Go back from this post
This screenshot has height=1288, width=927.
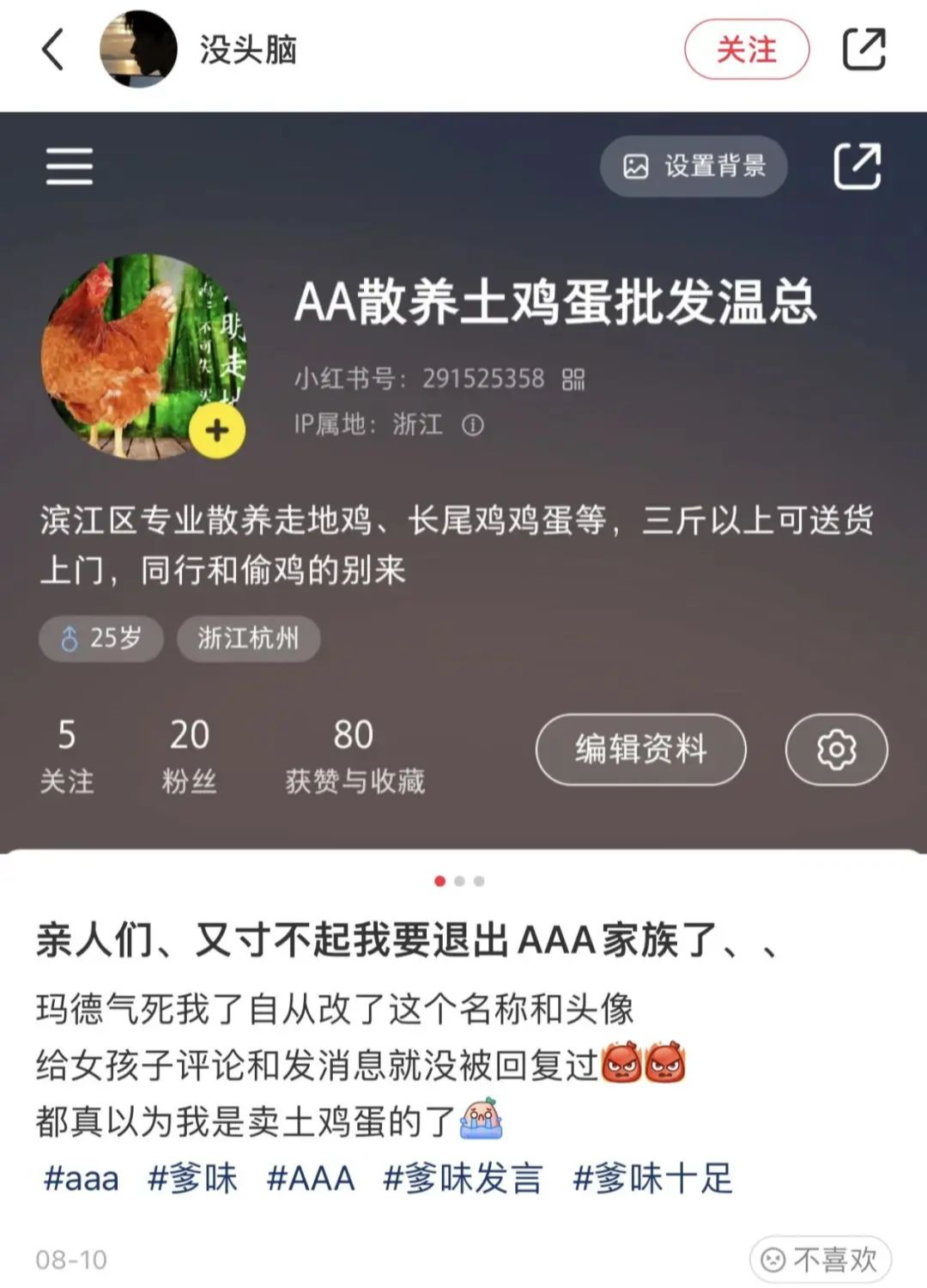coord(53,49)
